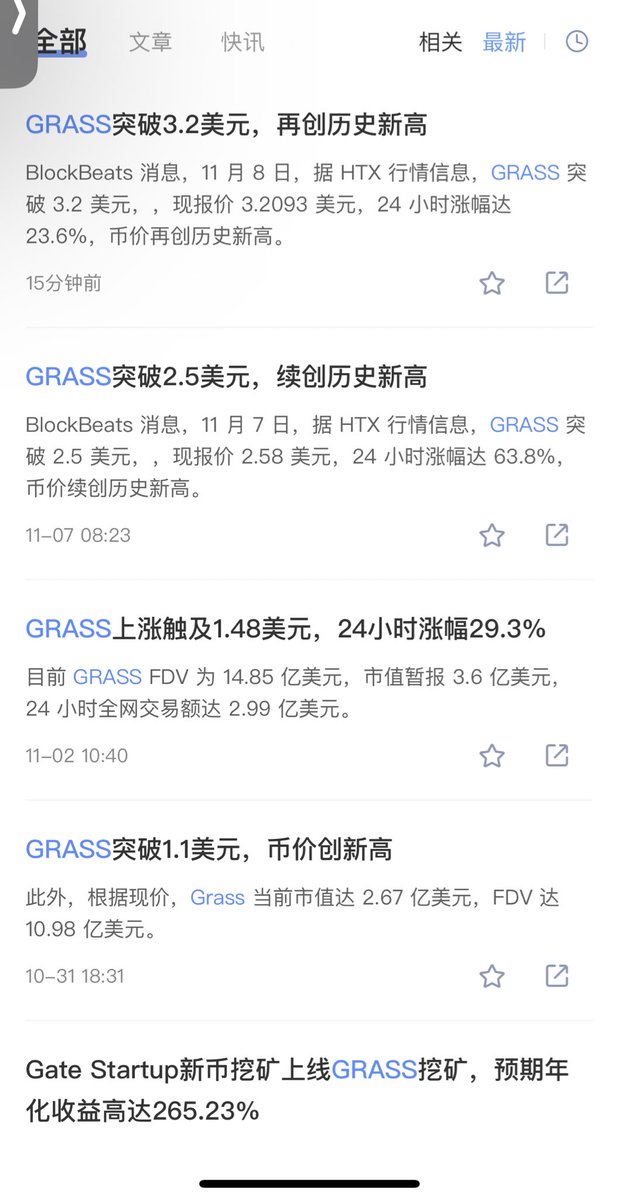Star the GRASS突破2.5美元 news
618x1200 pixels.
(491, 535)
